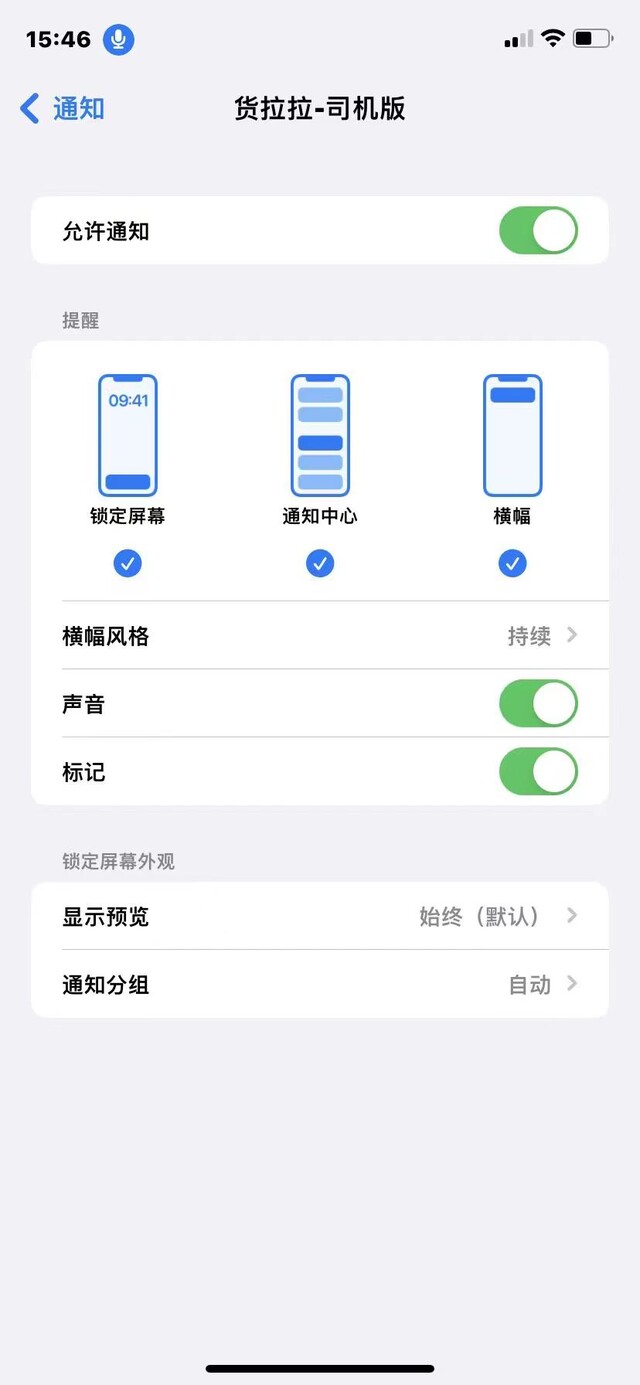Uncheck the 通知中心 alert option
This screenshot has width=640, height=1385.
pos(320,564)
